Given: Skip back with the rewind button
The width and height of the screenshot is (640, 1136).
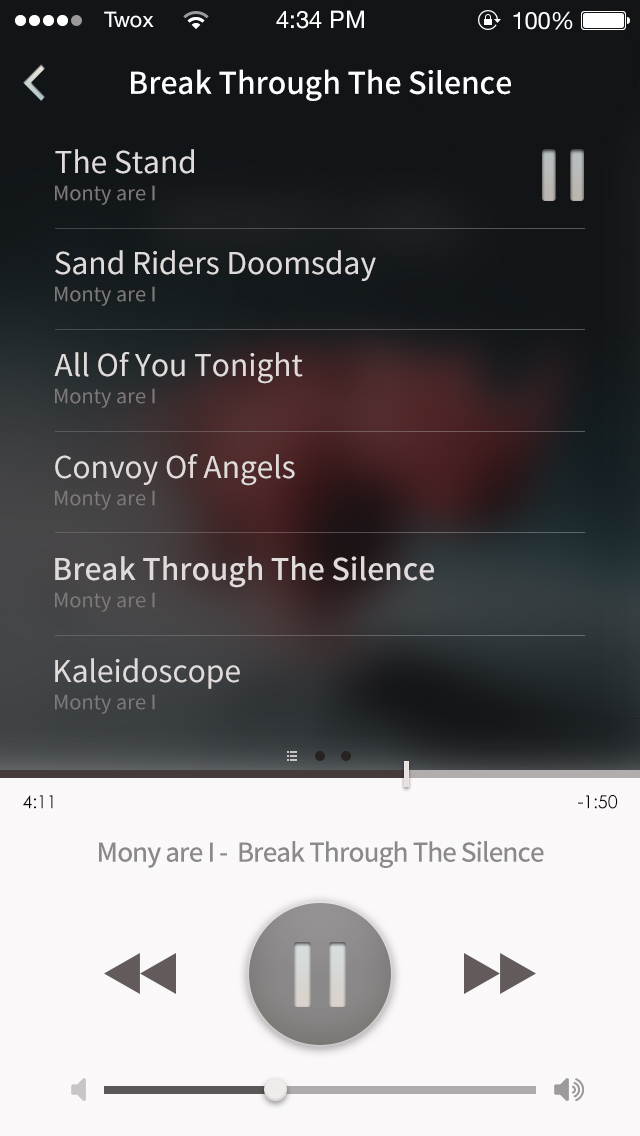Looking at the screenshot, I should pos(140,973).
